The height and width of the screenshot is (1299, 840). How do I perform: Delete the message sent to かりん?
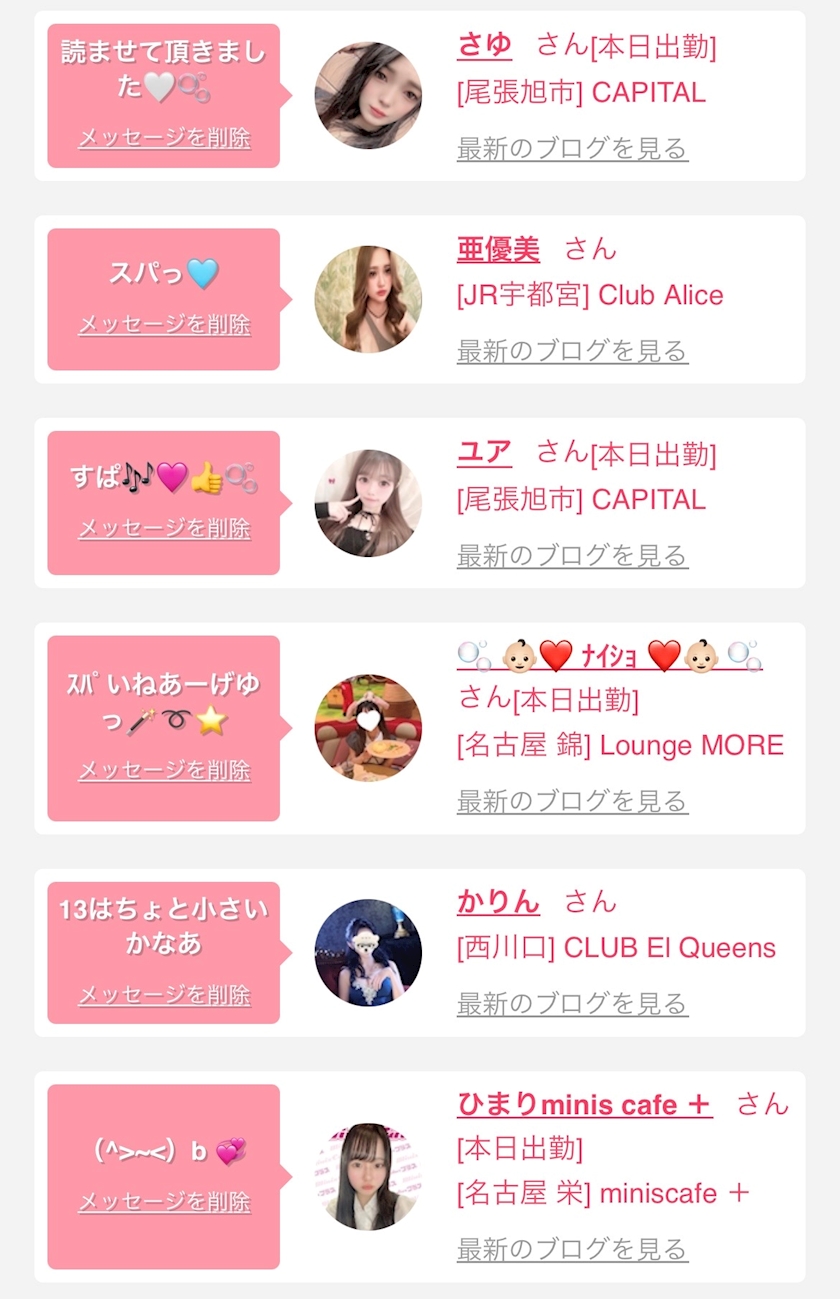coord(164,995)
